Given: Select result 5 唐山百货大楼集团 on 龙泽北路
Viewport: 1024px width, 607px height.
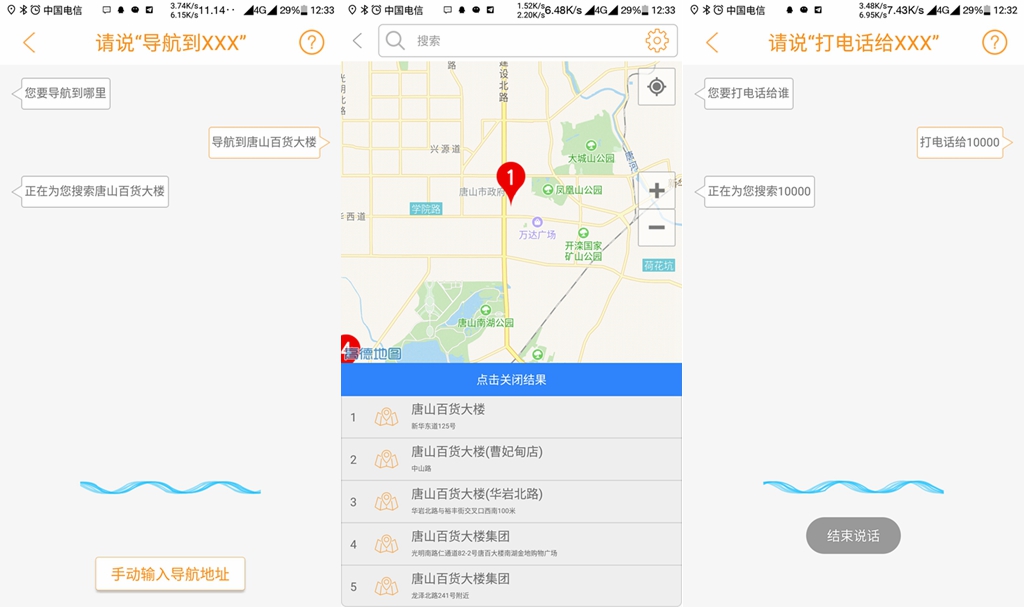Looking at the screenshot, I should (511, 586).
